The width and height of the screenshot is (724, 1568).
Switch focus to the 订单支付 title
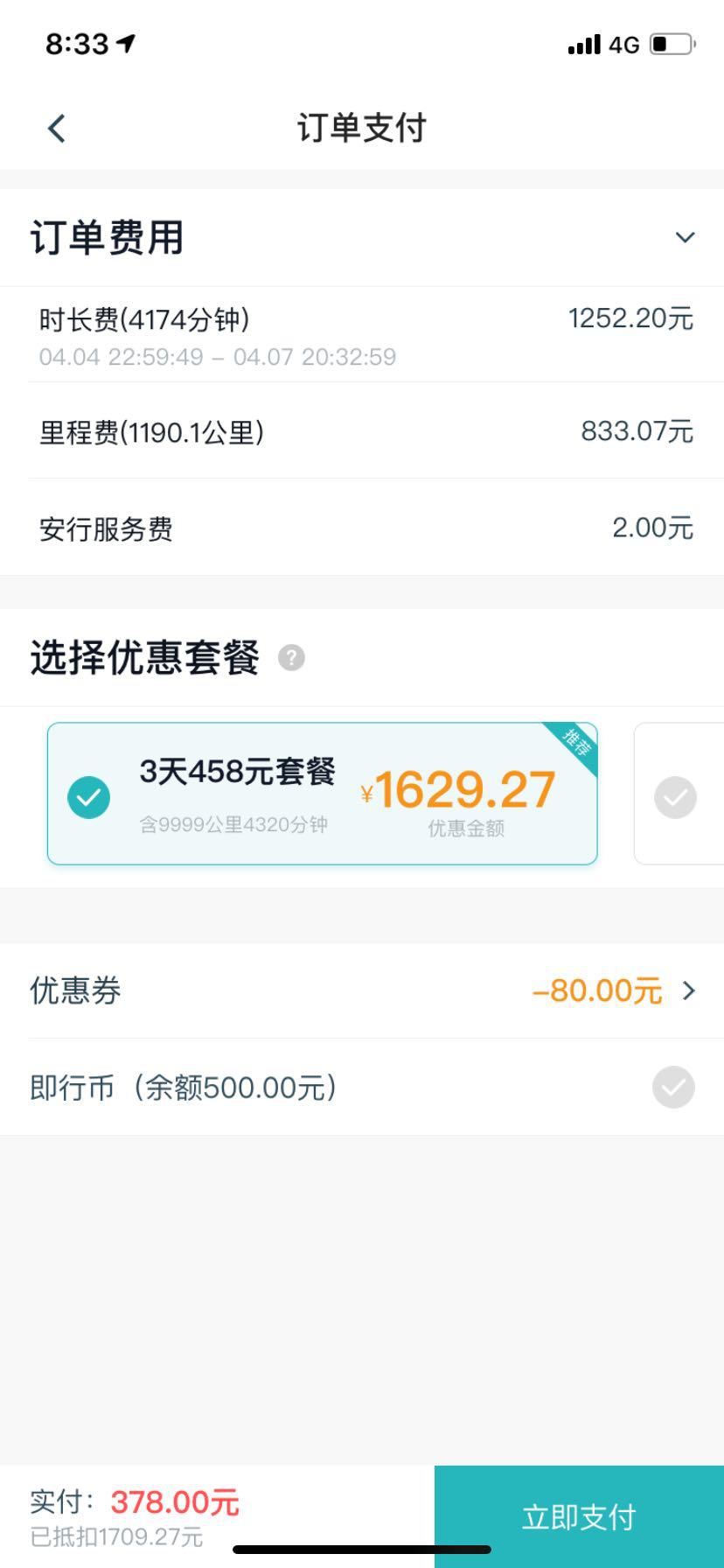[x=361, y=128]
